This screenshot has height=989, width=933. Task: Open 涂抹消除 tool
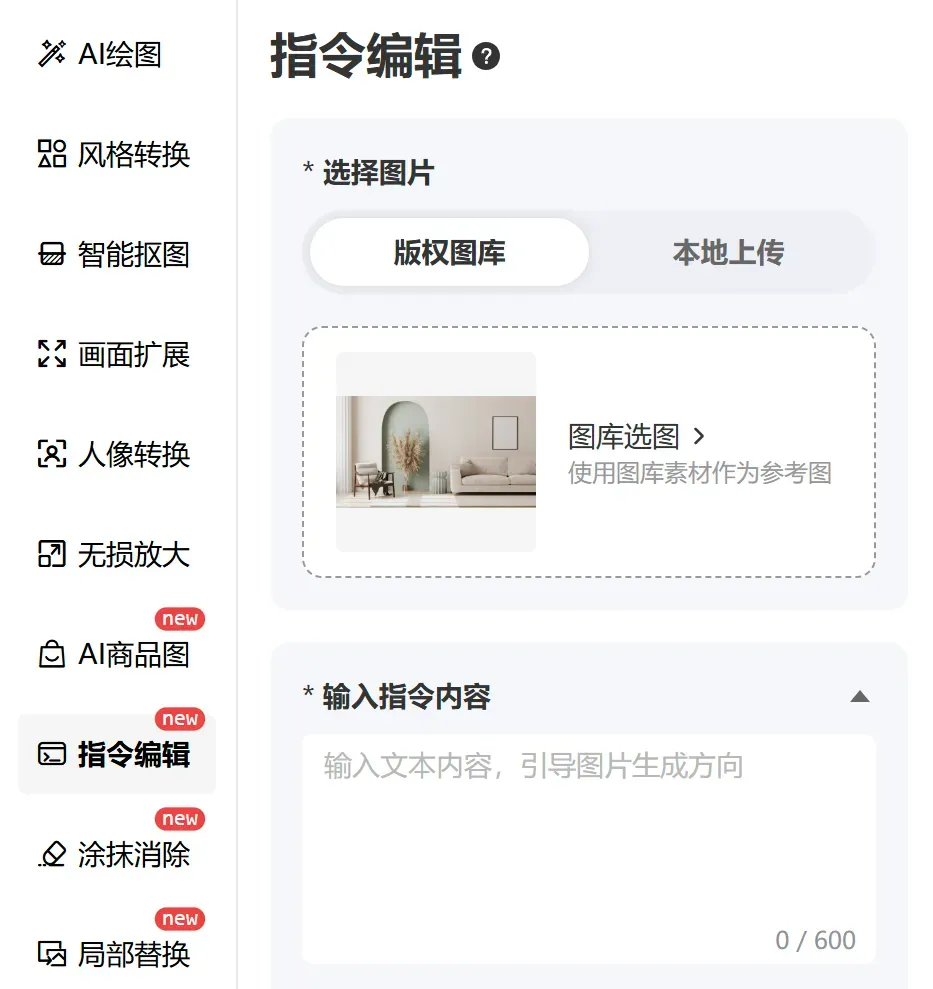[x=114, y=854]
